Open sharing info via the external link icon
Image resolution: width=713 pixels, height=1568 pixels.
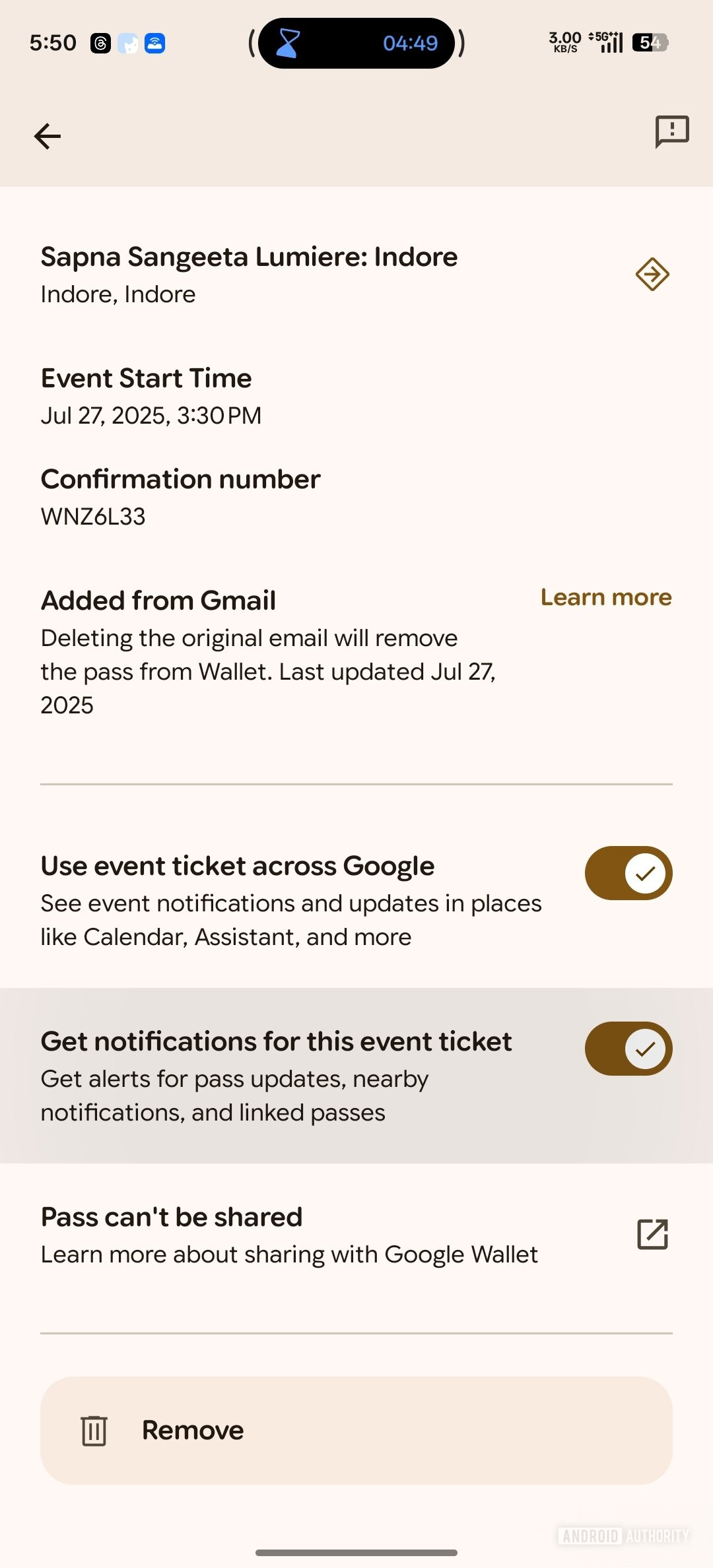652,1233
